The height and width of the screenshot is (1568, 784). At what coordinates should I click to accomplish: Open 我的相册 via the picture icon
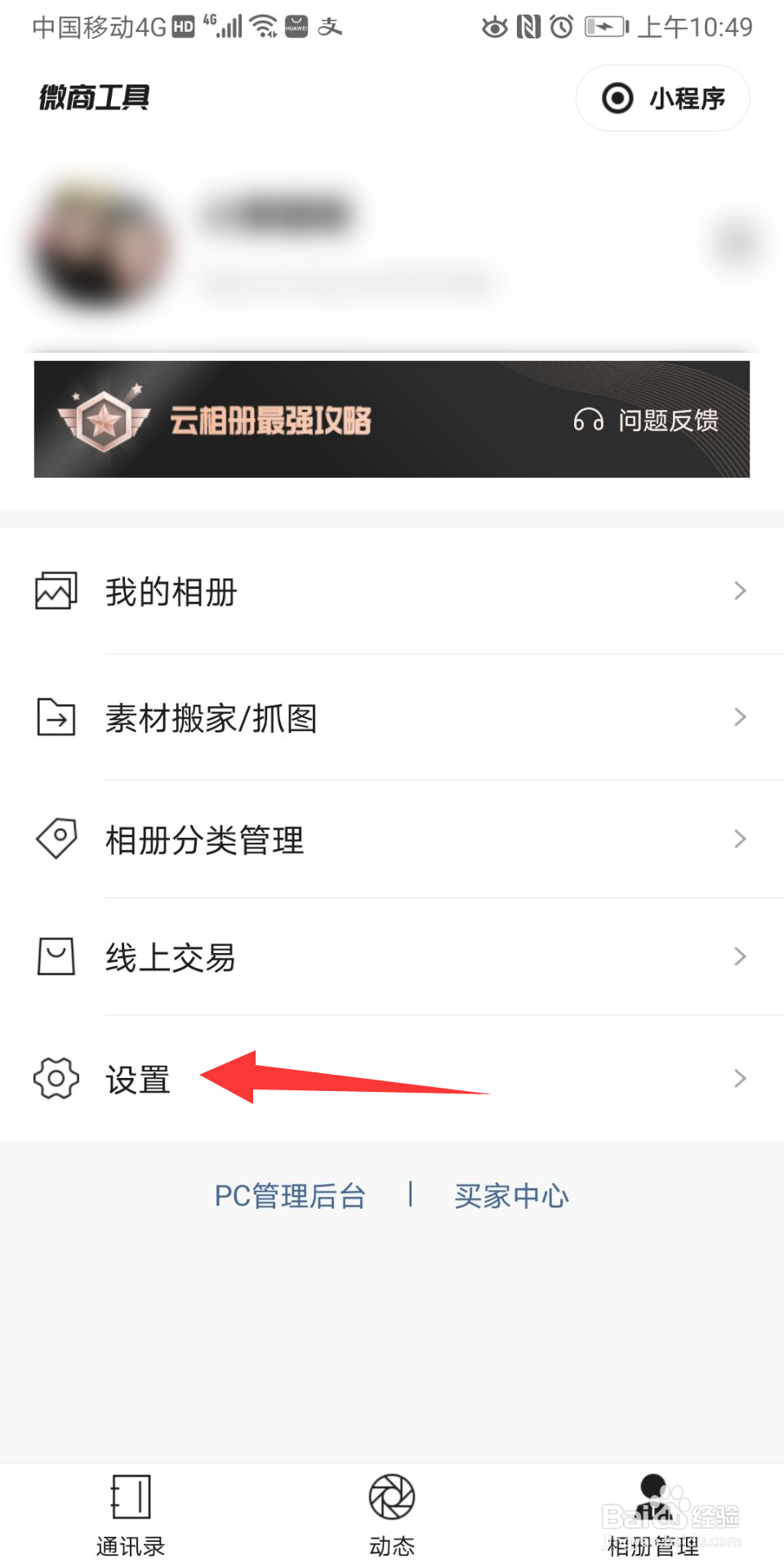coord(55,591)
